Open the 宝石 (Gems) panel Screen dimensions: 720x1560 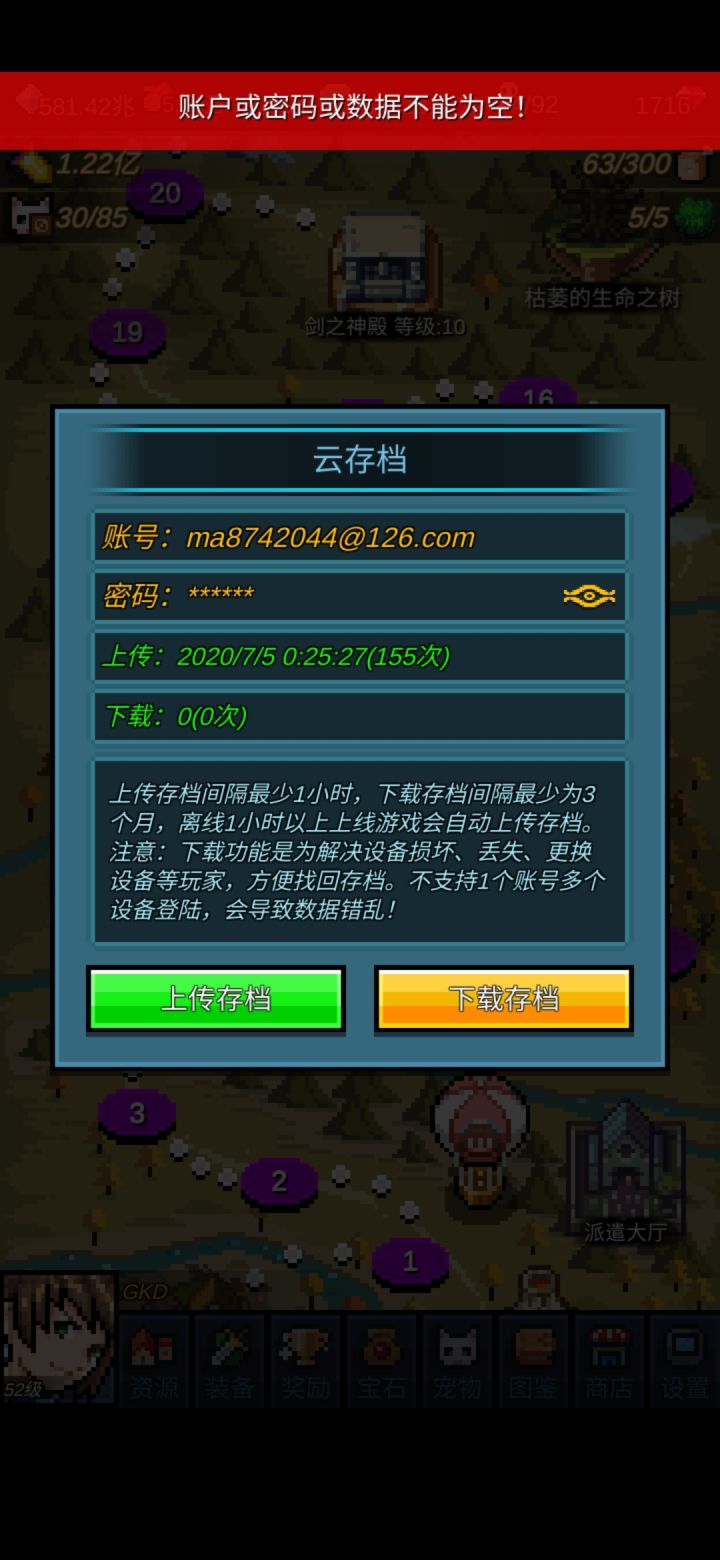(x=381, y=1362)
